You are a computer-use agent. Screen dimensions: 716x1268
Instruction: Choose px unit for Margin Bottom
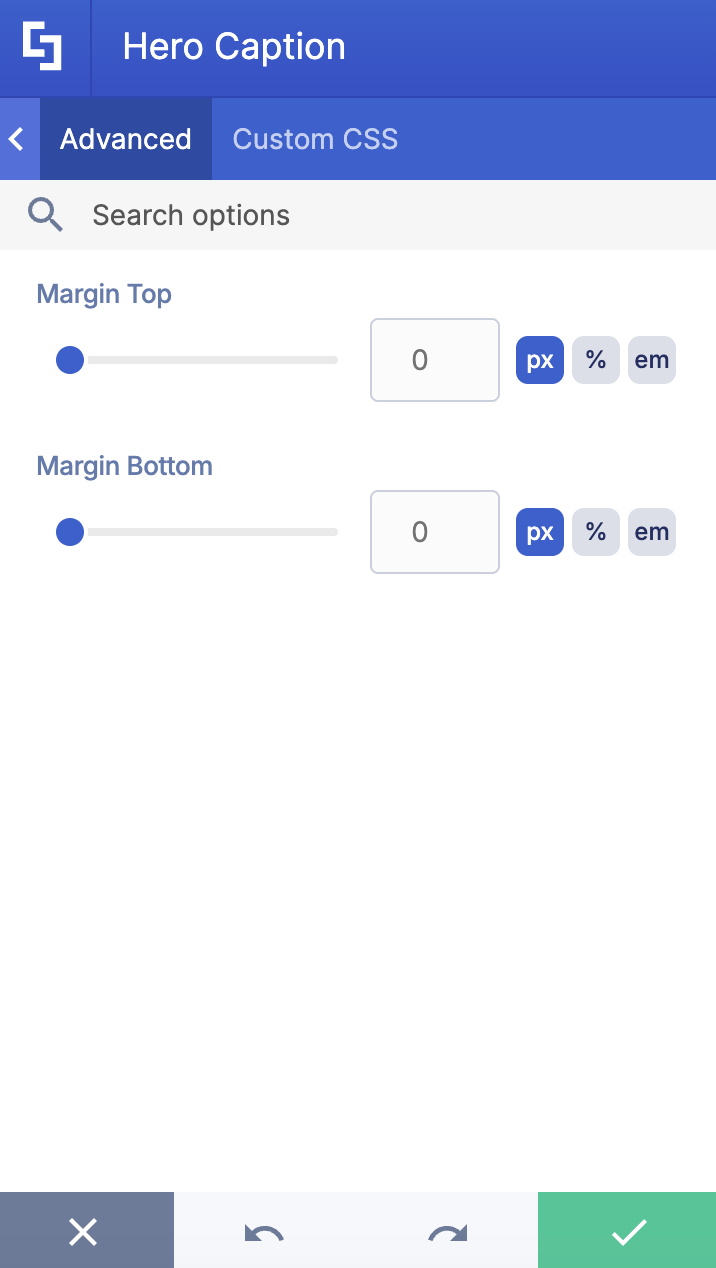point(540,532)
